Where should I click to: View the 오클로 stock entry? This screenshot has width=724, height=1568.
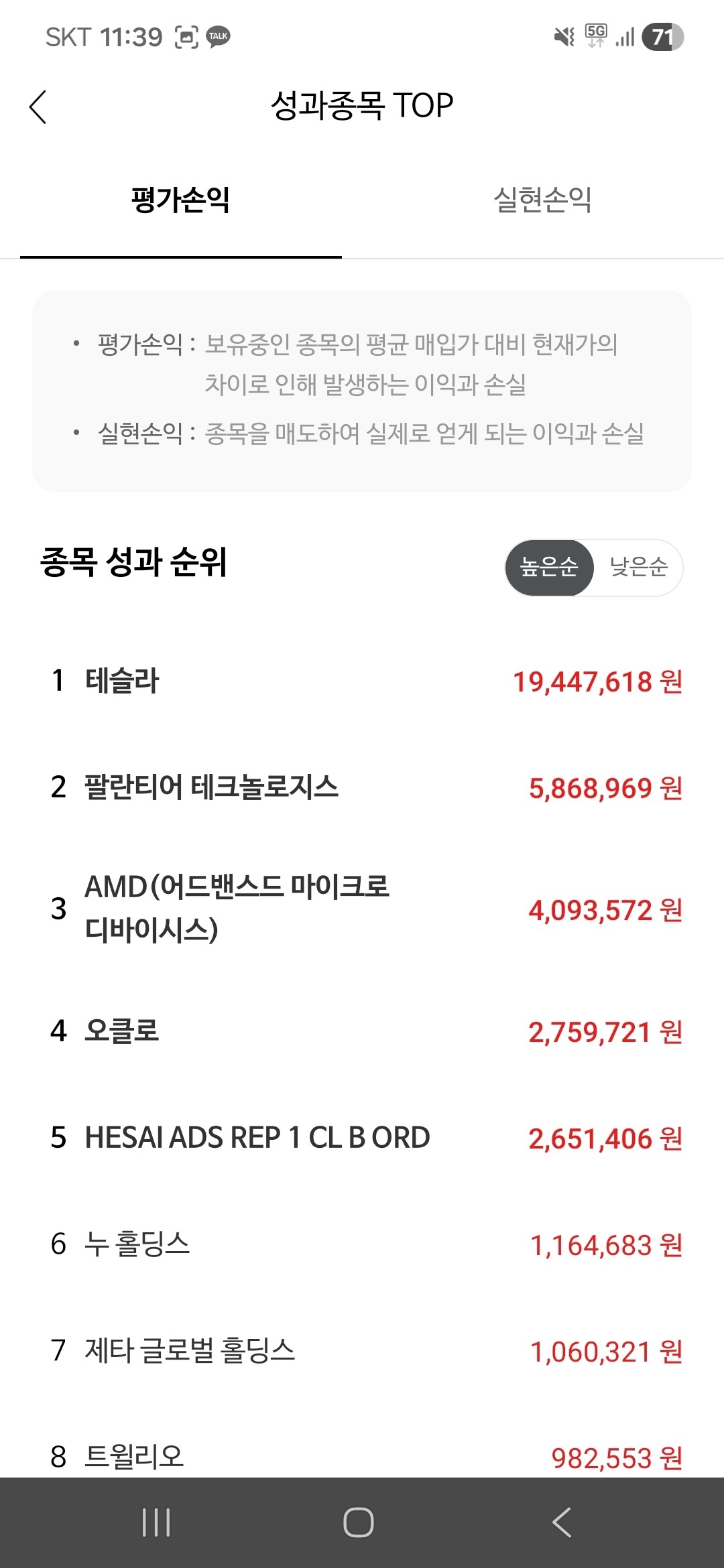point(362,1031)
